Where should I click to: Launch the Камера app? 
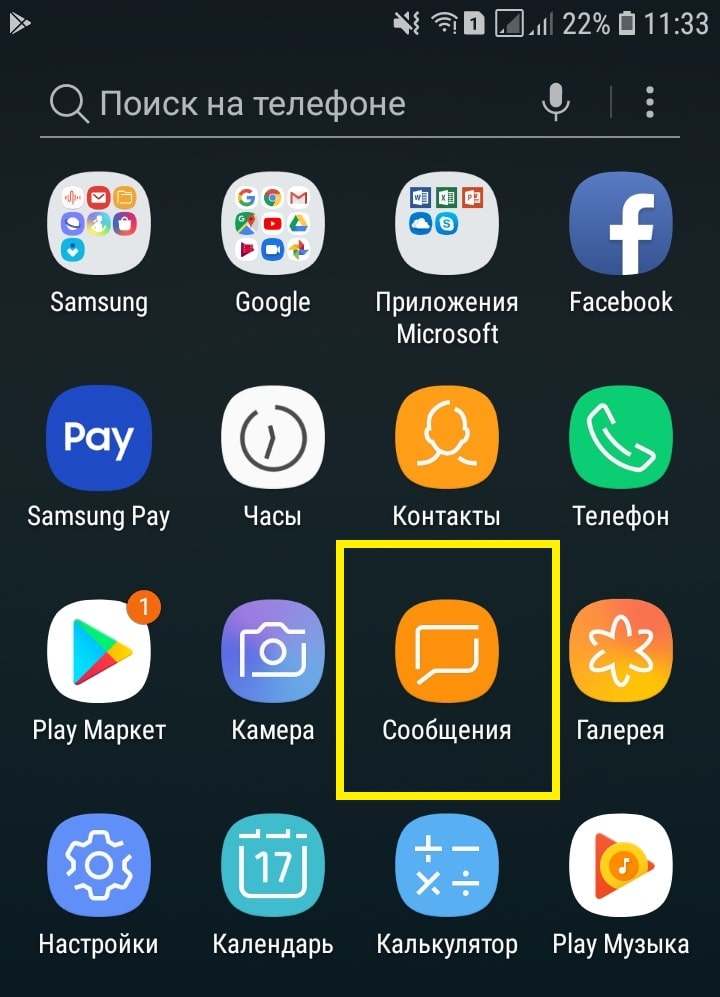pyautogui.click(x=273, y=652)
